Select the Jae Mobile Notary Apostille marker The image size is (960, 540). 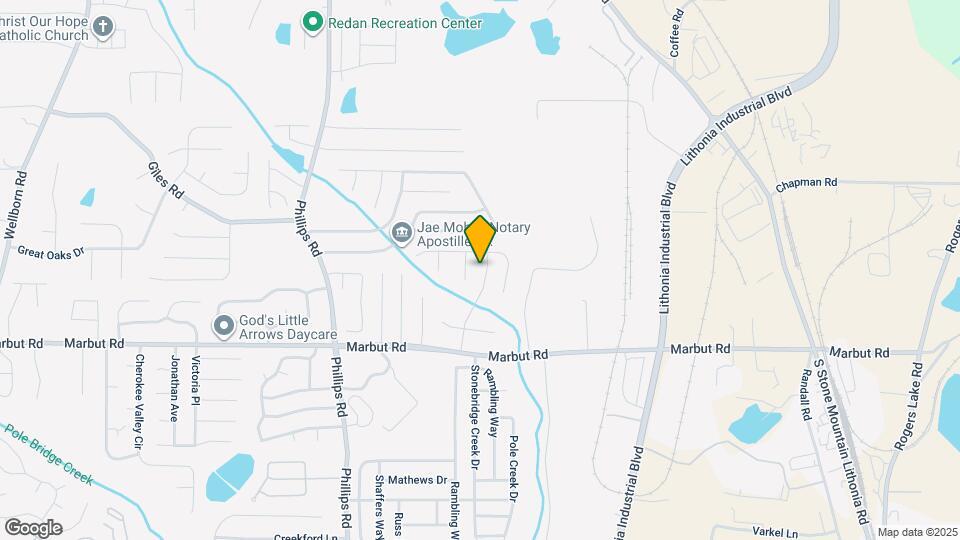point(402,234)
